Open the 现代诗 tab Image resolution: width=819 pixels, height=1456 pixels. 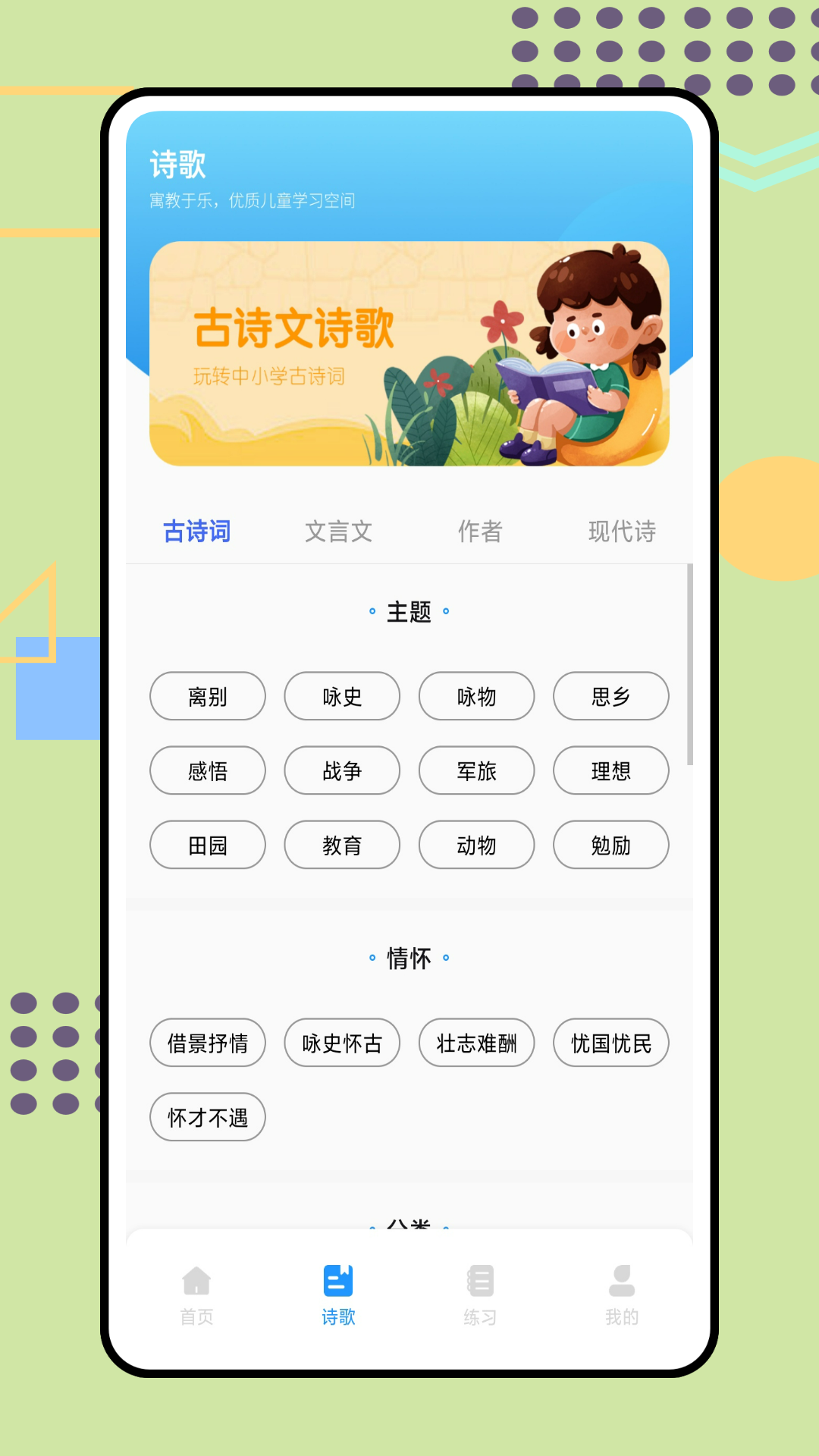623,532
